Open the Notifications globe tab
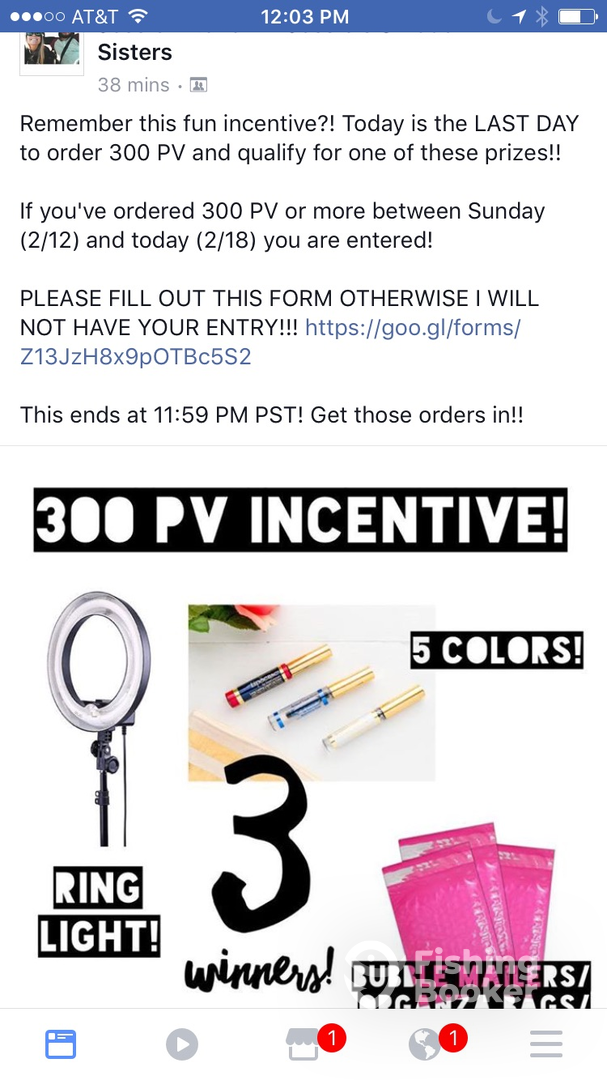Screen dimensions: 607x1080 (x=425, y=1045)
